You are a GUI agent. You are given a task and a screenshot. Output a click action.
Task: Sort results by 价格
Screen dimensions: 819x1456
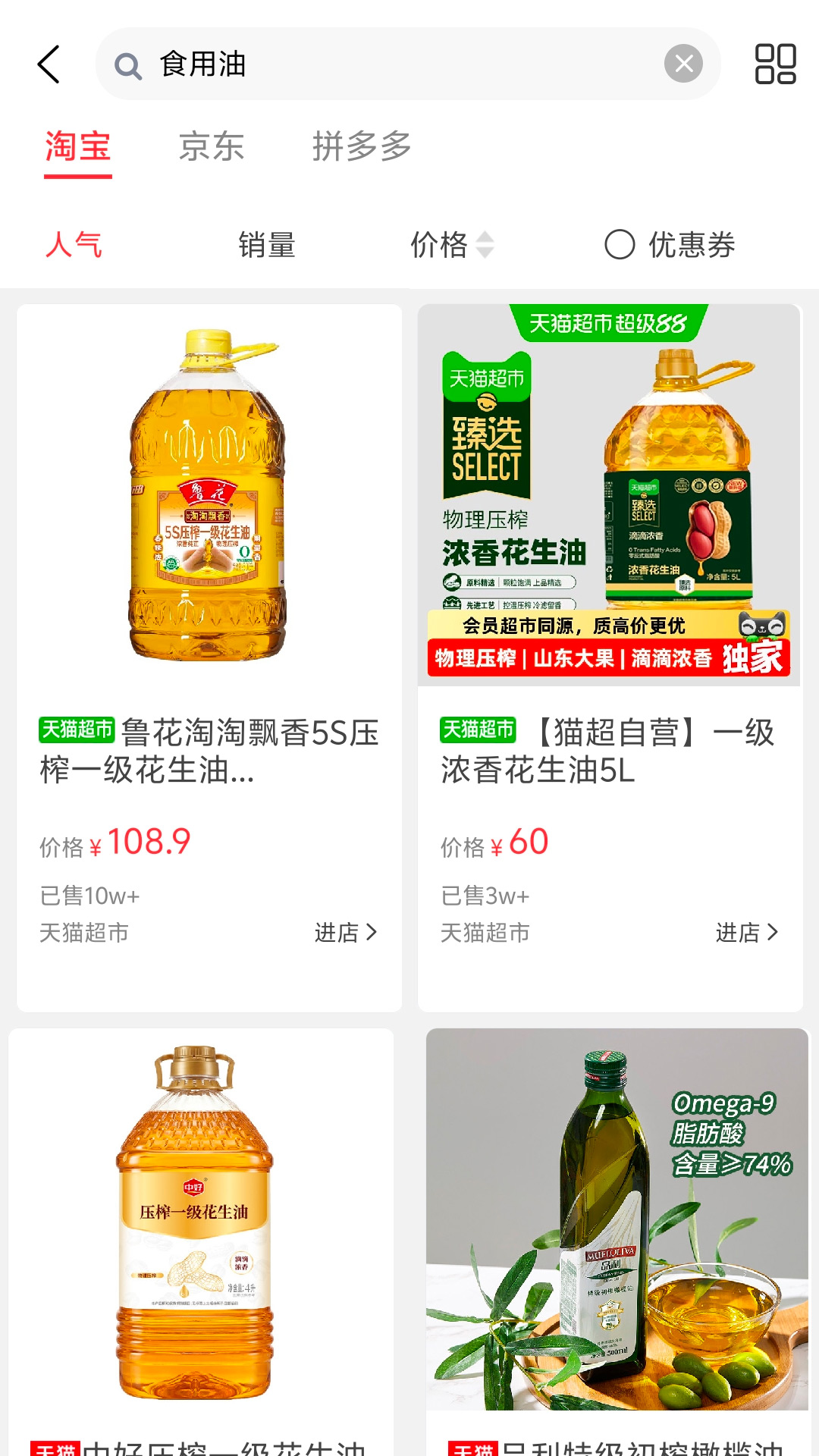pyautogui.click(x=452, y=245)
